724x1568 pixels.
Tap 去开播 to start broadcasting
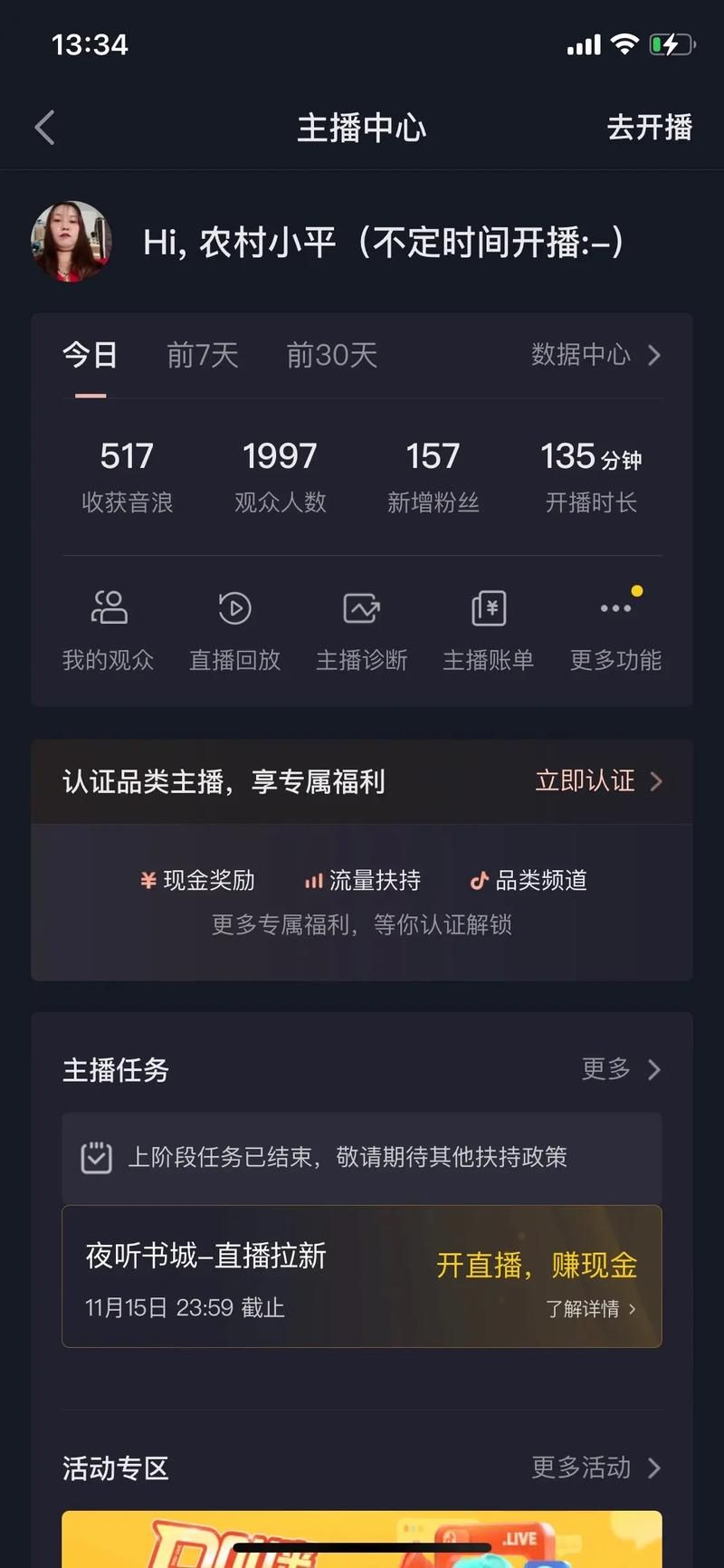pyautogui.click(x=650, y=128)
